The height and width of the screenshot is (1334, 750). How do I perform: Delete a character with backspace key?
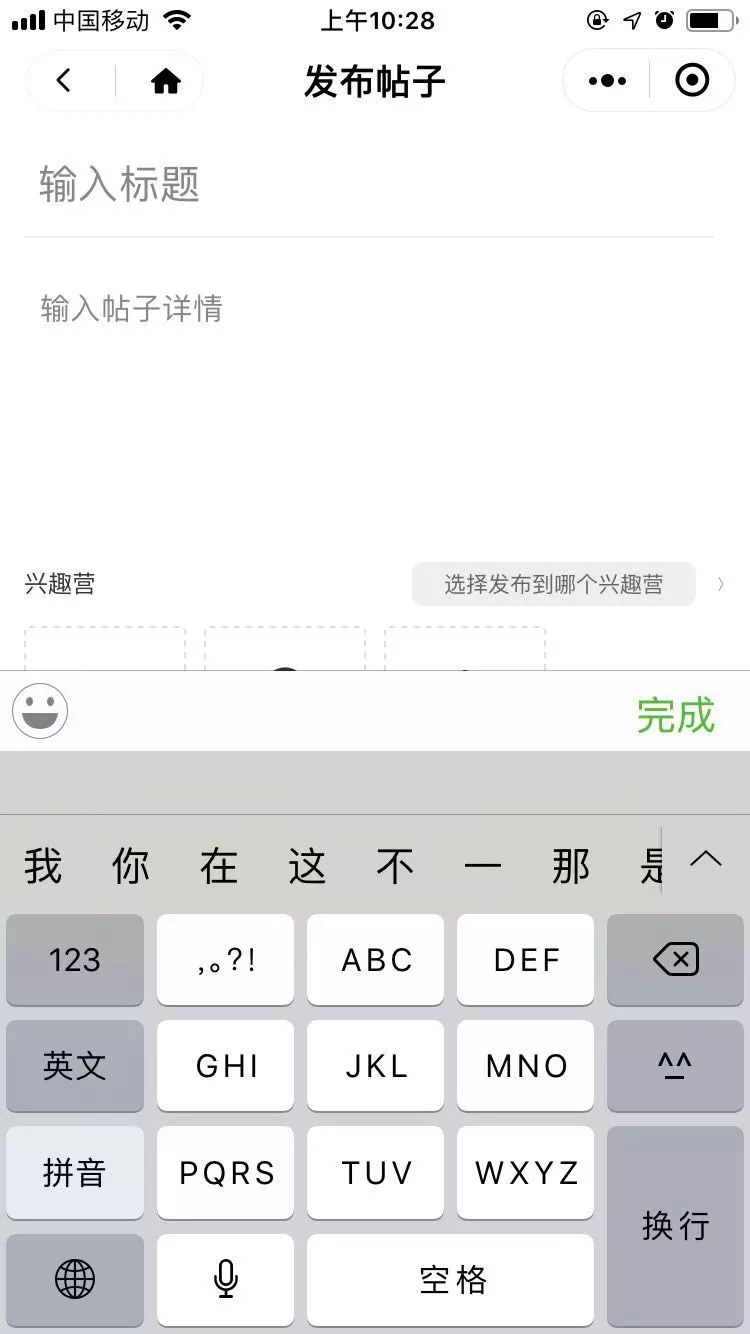675,960
